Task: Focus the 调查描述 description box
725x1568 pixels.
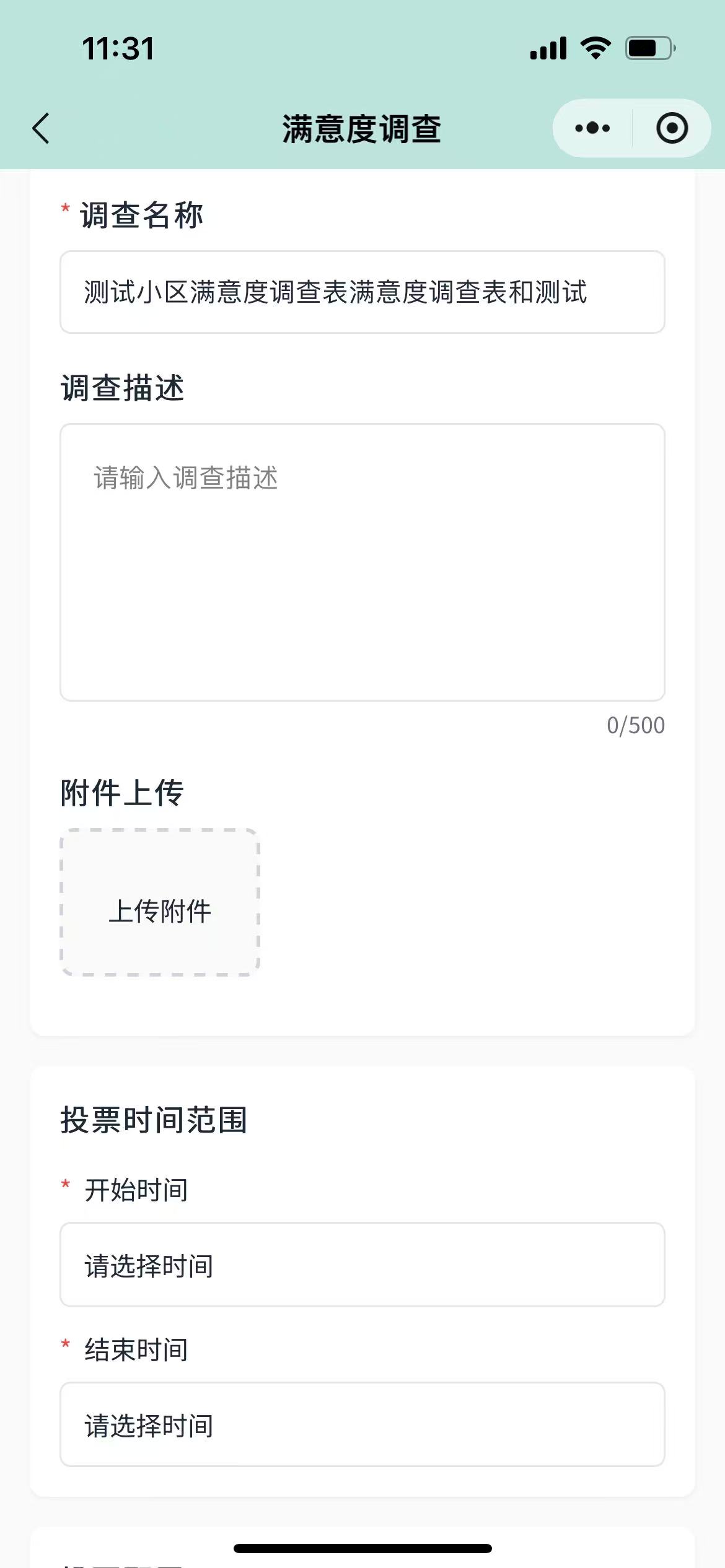Action: click(362, 562)
